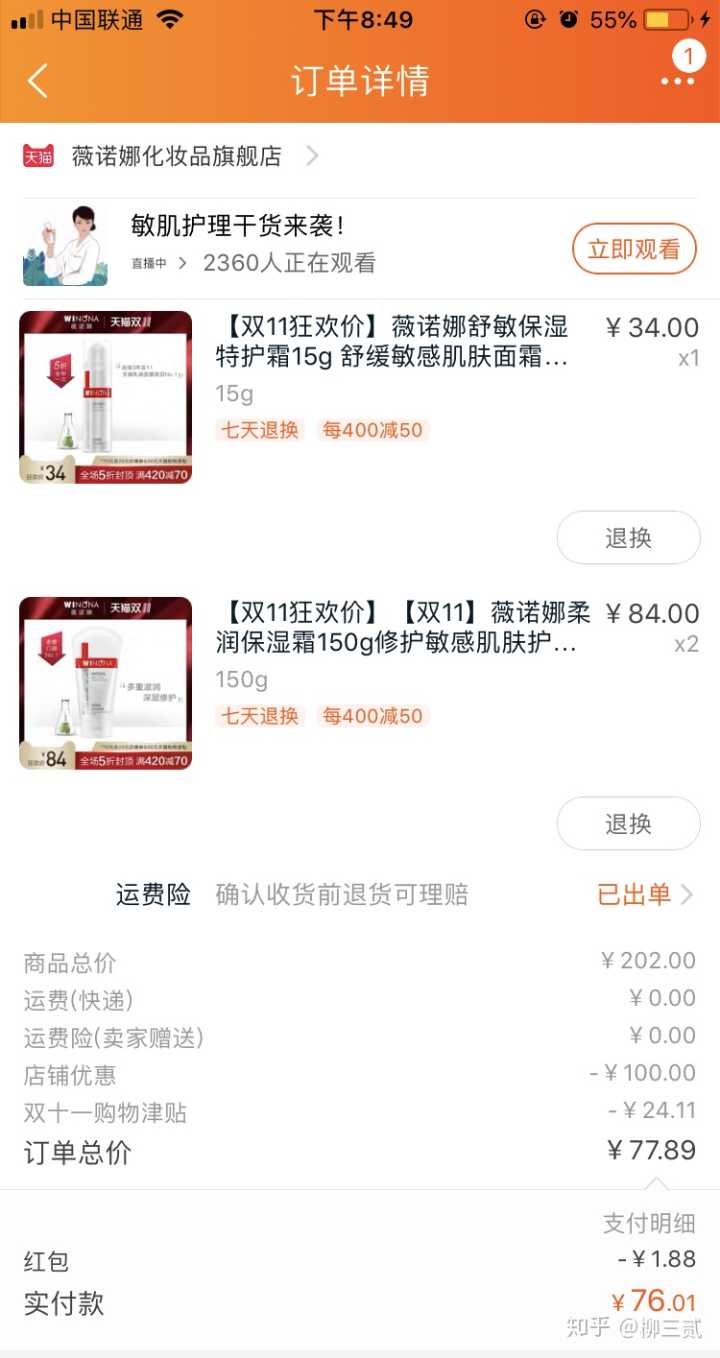This screenshot has width=720, height=1358.
Task: Open the 薇诺娜化妆品旗舰店 store page
Action: 177,156
